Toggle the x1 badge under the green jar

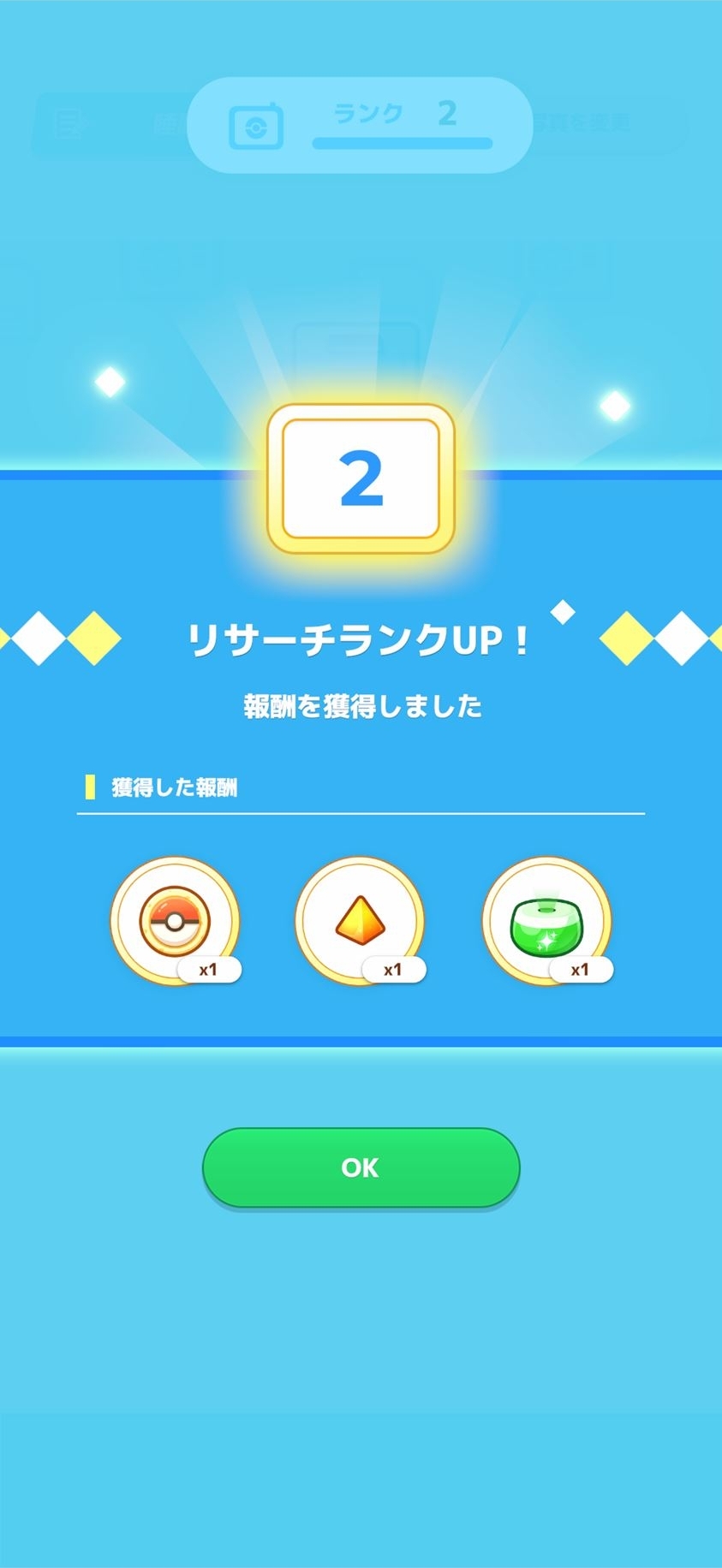(581, 970)
